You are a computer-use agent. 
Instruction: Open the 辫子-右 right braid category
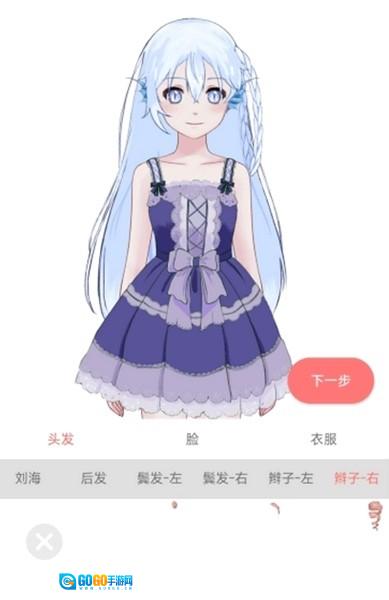coord(356,478)
